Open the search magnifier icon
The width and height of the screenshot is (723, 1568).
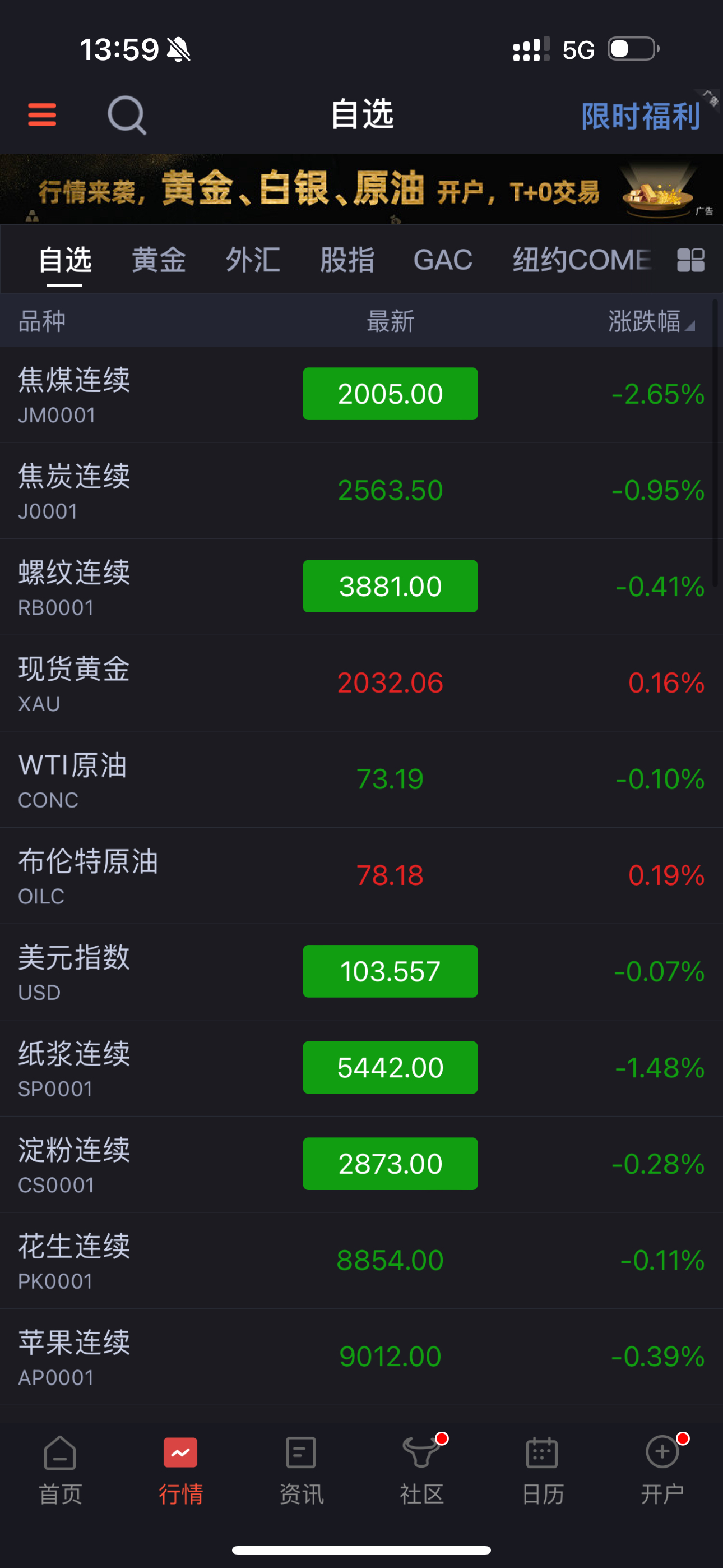click(x=127, y=115)
